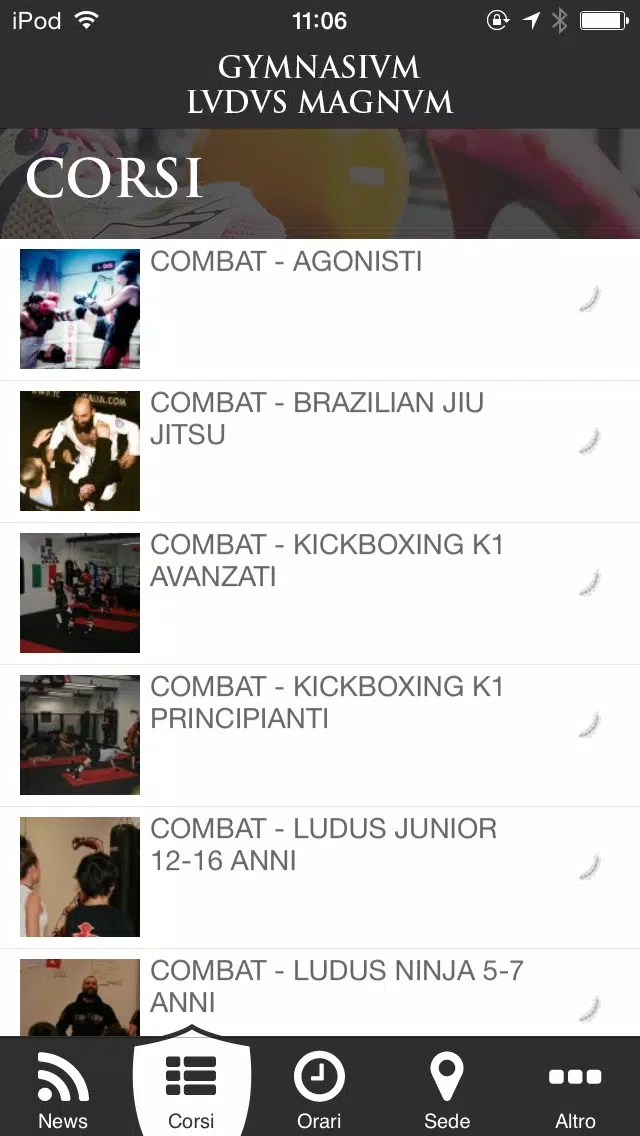
Task: Open the Combat - Brazilian Jiu Jitsu course
Action: click(x=320, y=451)
